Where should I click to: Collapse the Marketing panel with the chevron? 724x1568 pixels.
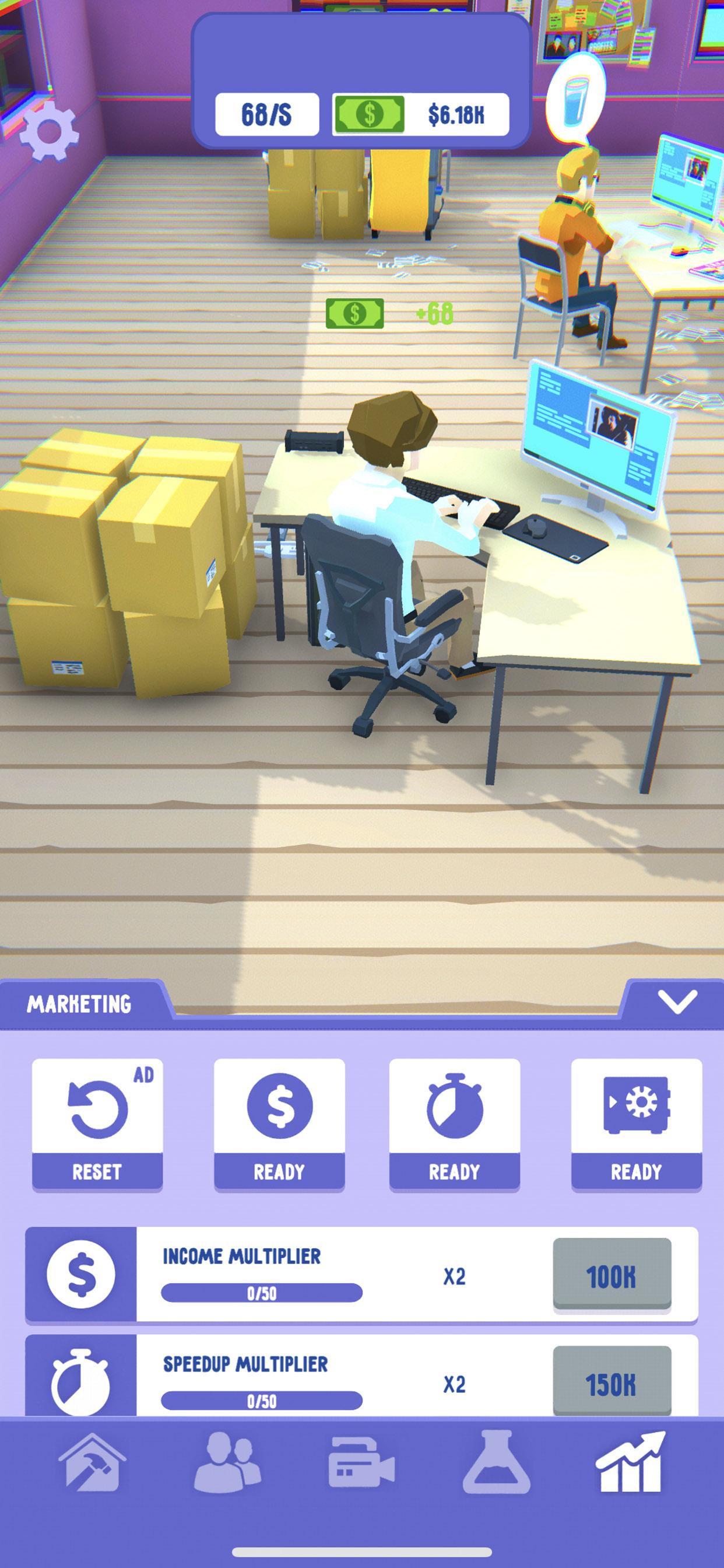(x=676, y=1002)
